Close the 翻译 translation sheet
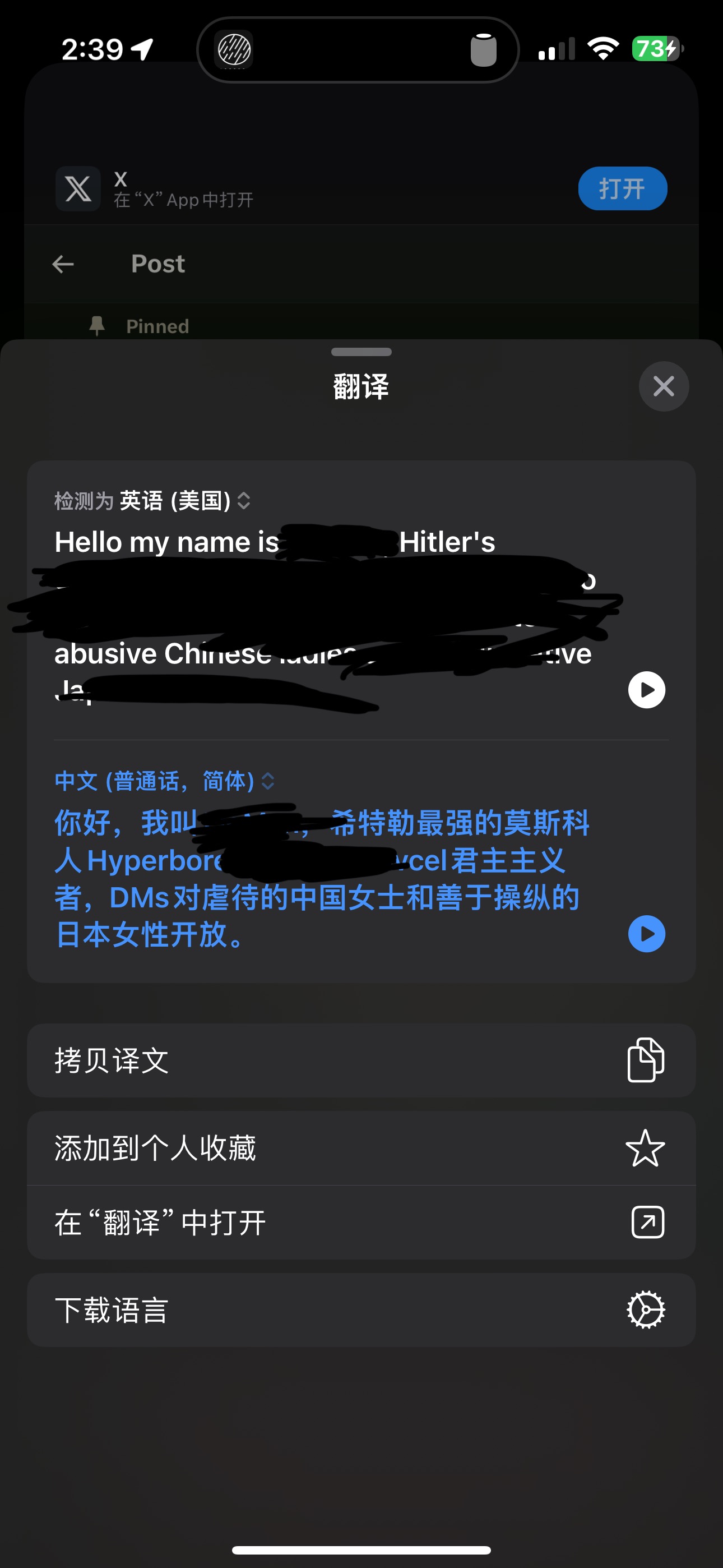This screenshot has height=1568, width=723. click(x=664, y=386)
